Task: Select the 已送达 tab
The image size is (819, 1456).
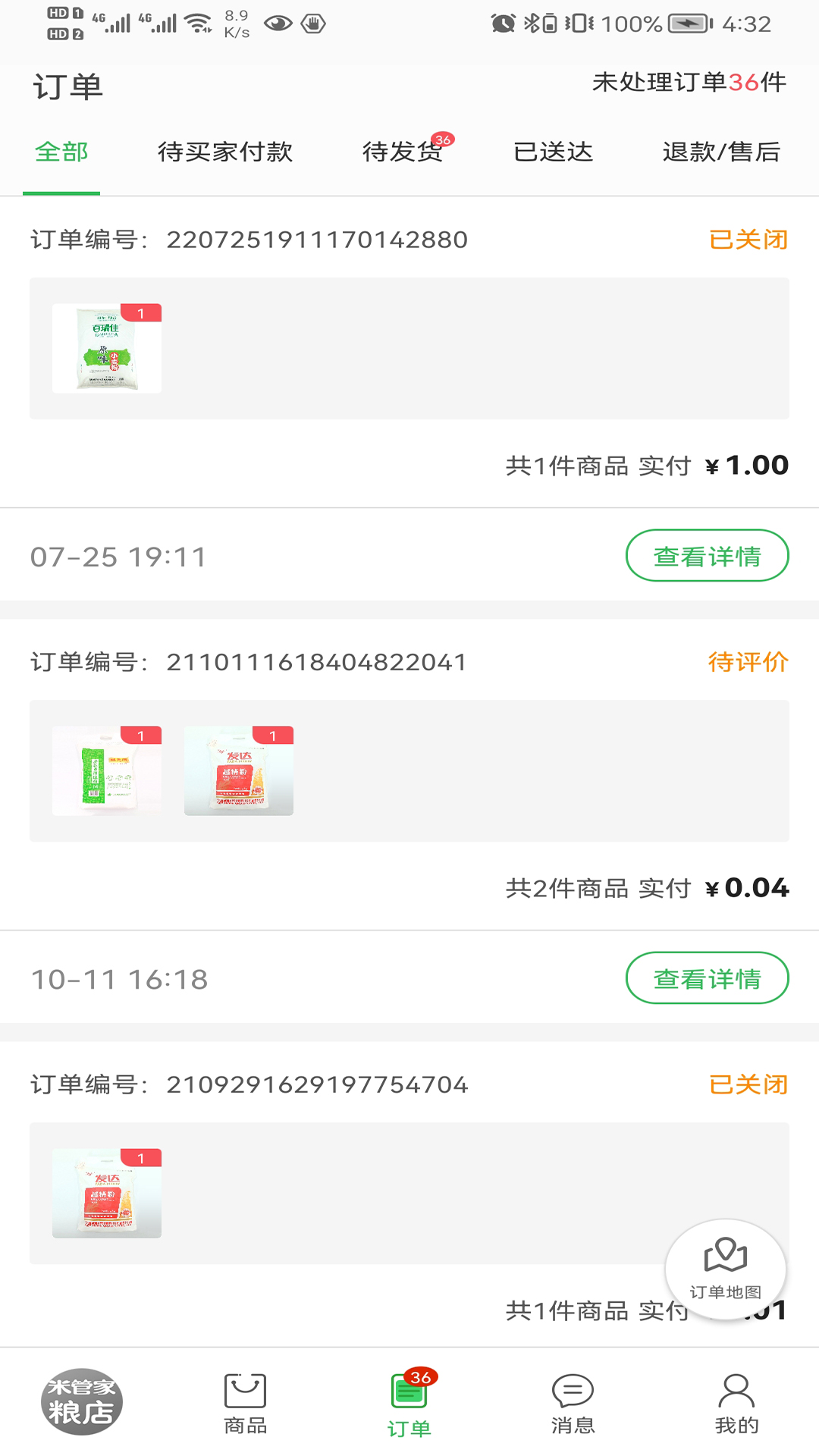Action: point(553,152)
